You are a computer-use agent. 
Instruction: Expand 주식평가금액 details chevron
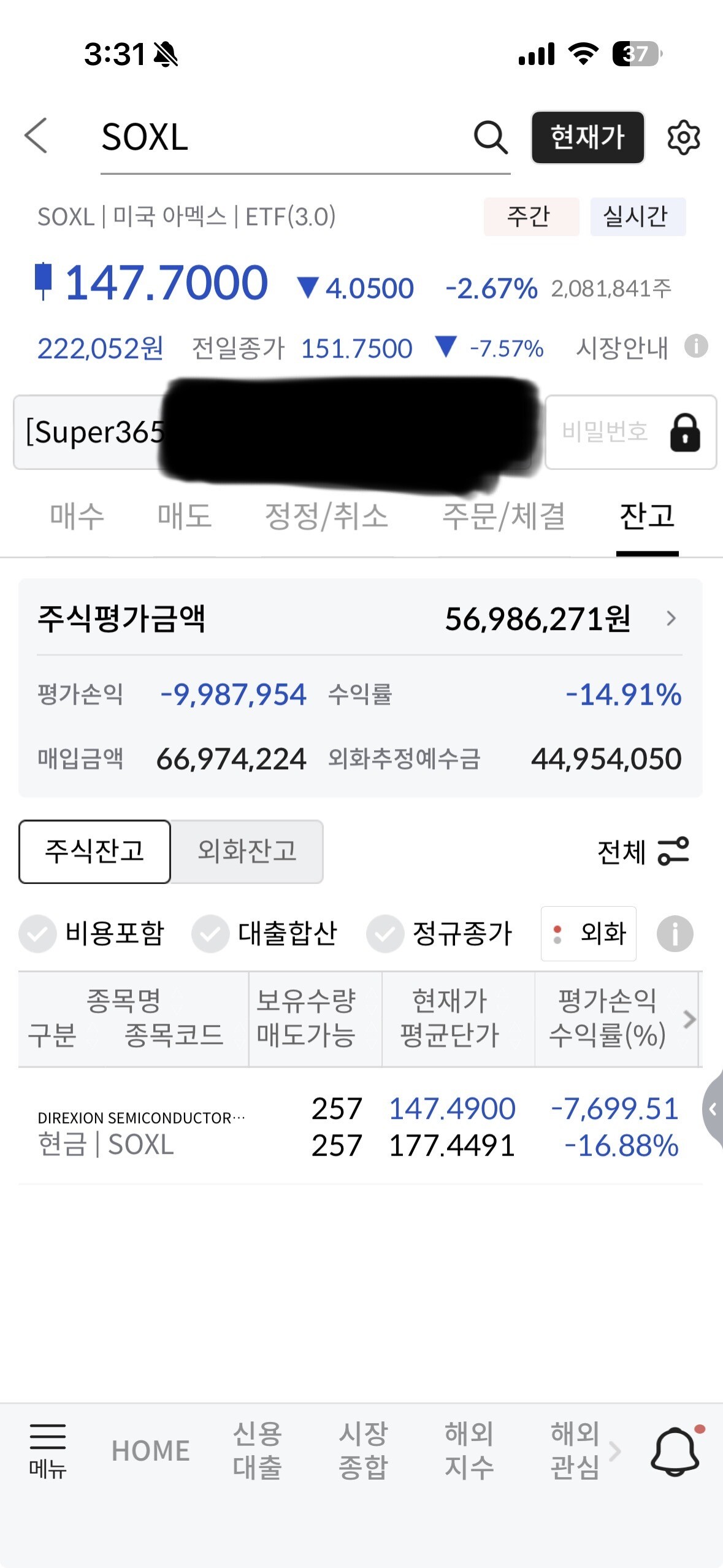671,618
